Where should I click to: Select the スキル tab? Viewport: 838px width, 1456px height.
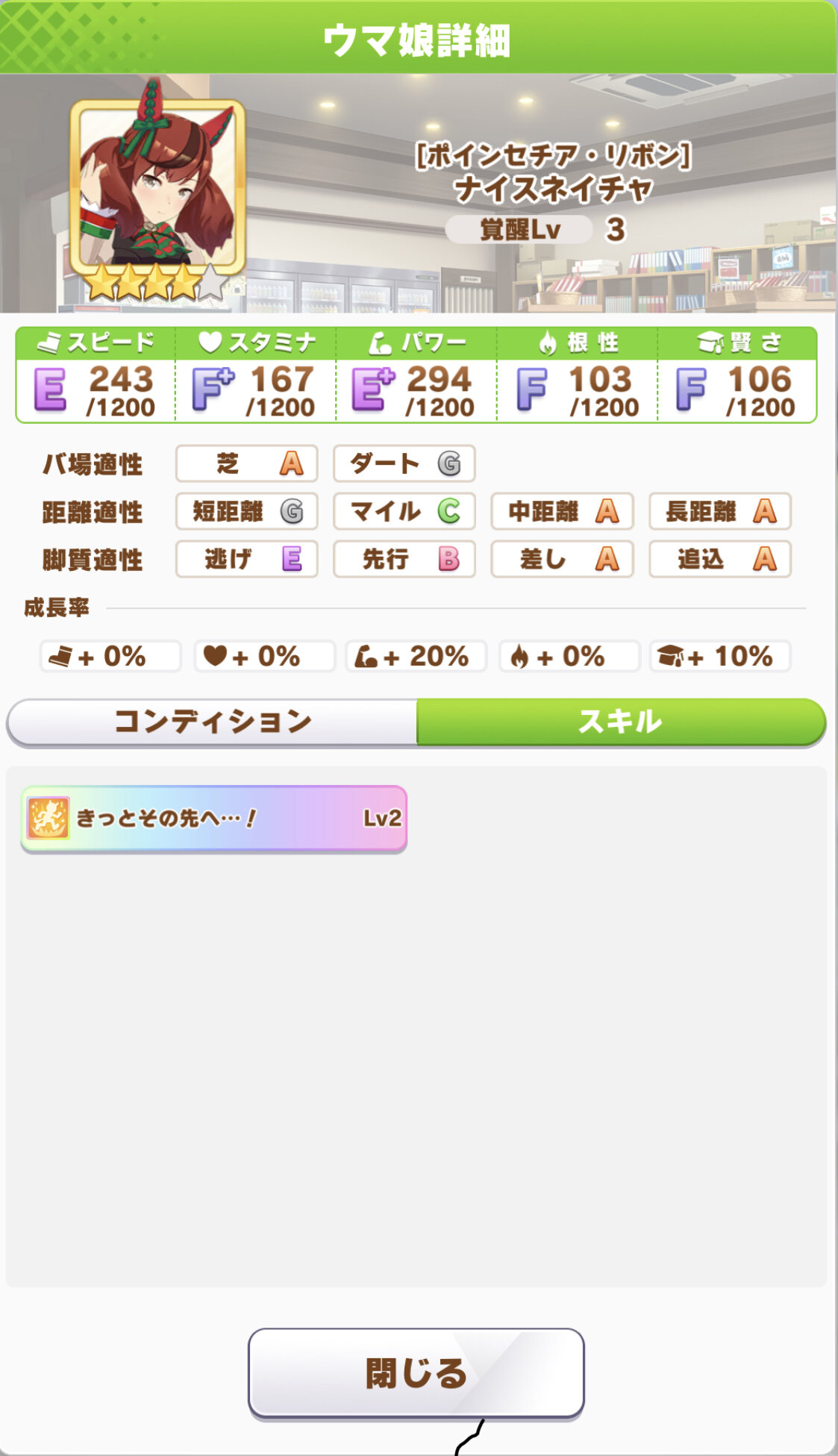tap(620, 722)
